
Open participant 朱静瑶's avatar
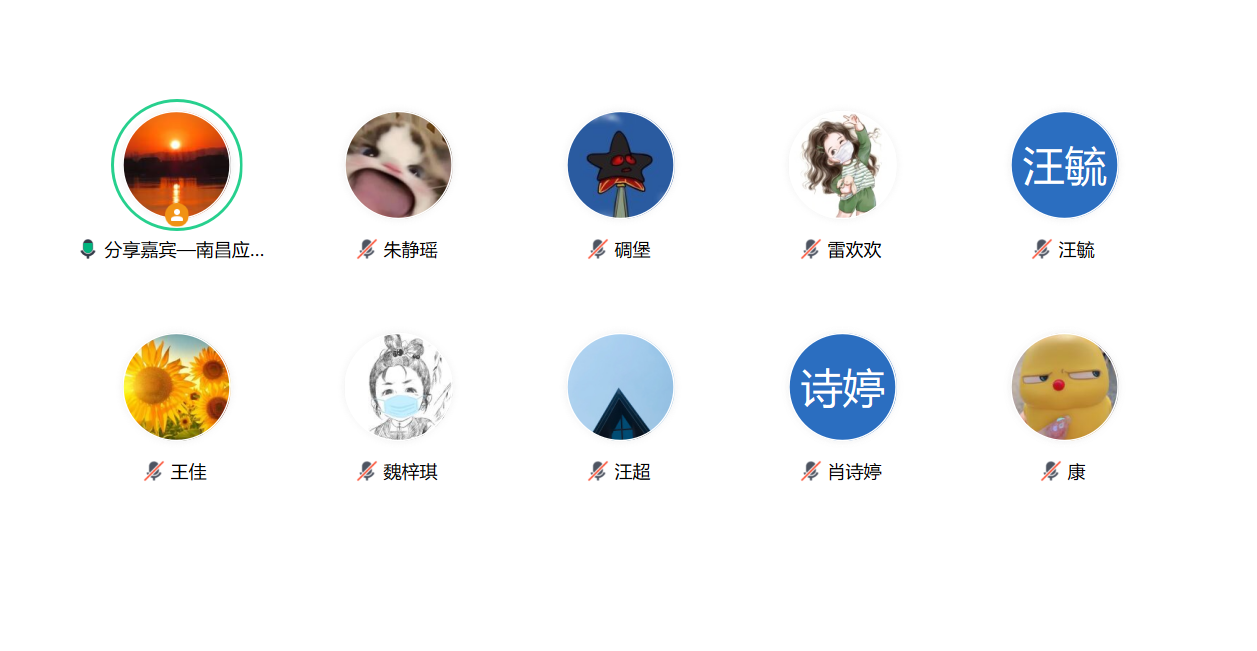tap(399, 165)
